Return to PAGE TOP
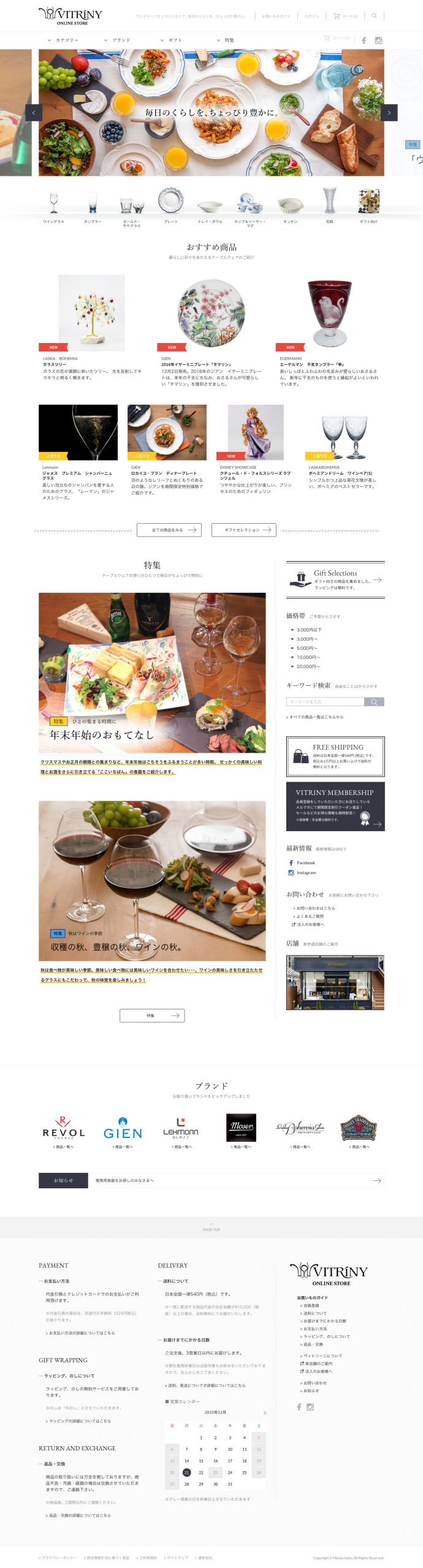 (x=211, y=1227)
